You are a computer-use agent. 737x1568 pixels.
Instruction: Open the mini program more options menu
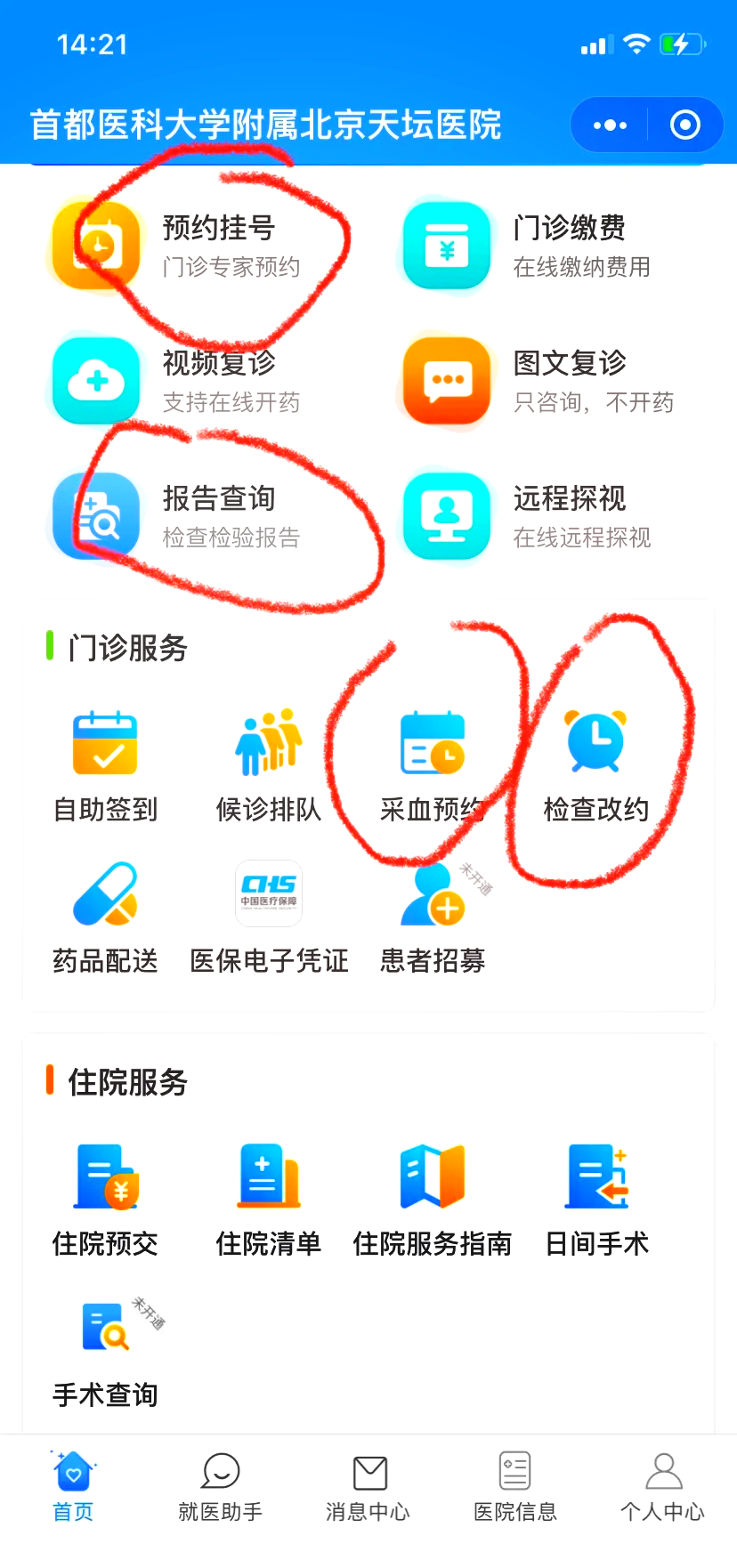click(610, 125)
